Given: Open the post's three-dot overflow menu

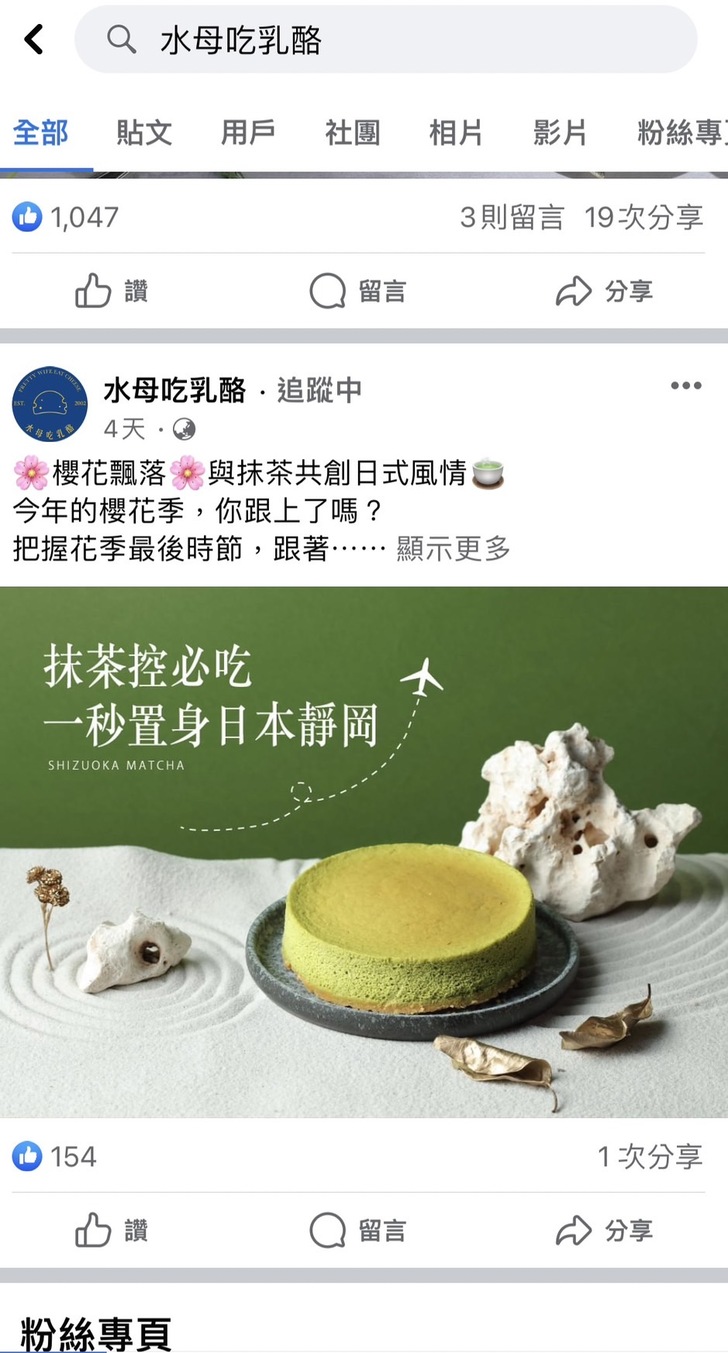Looking at the screenshot, I should [x=686, y=387].
